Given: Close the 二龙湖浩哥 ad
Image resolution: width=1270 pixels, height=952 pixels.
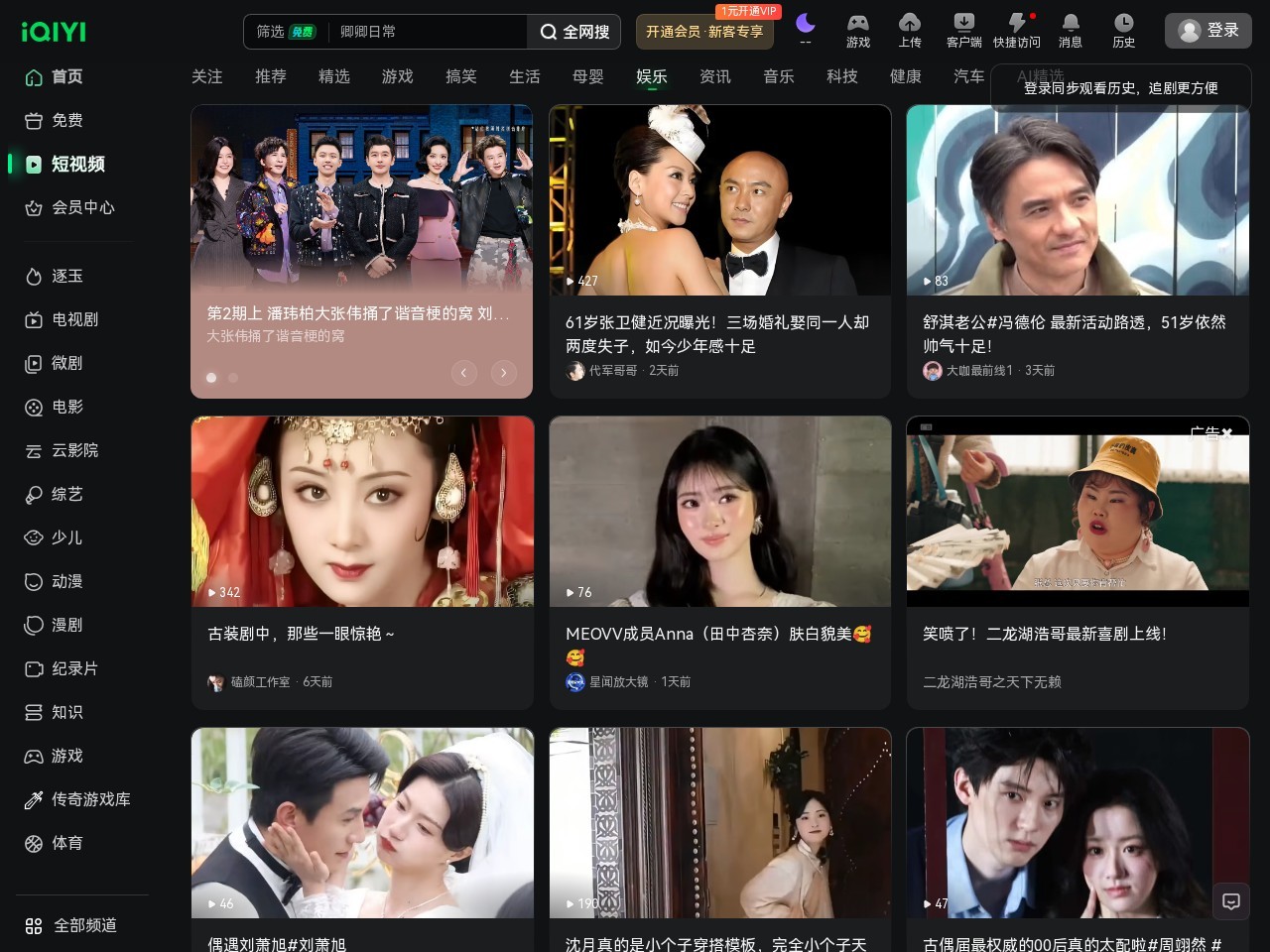Looking at the screenshot, I should click(x=1227, y=432).
